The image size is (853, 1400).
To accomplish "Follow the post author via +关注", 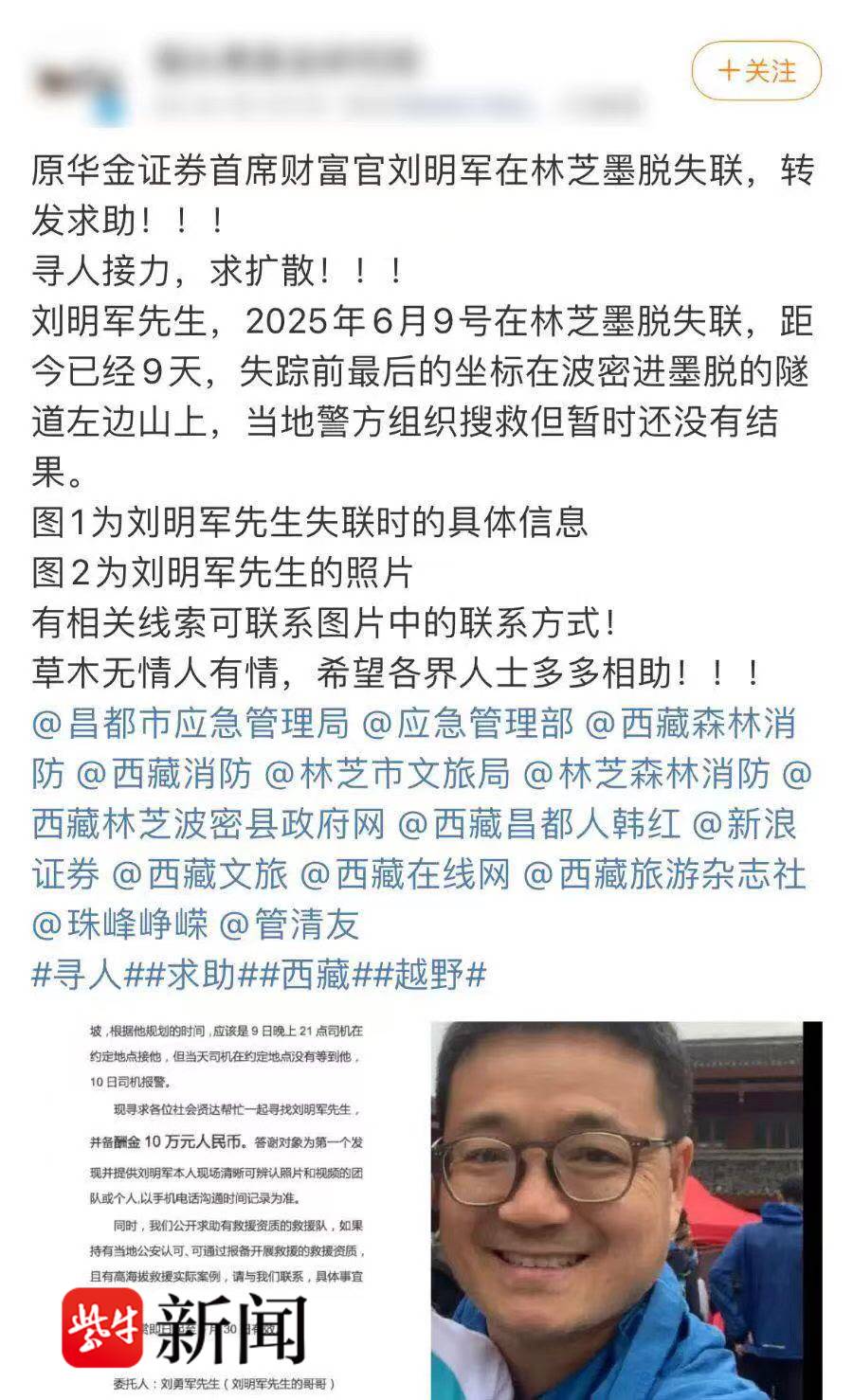I will [x=755, y=71].
